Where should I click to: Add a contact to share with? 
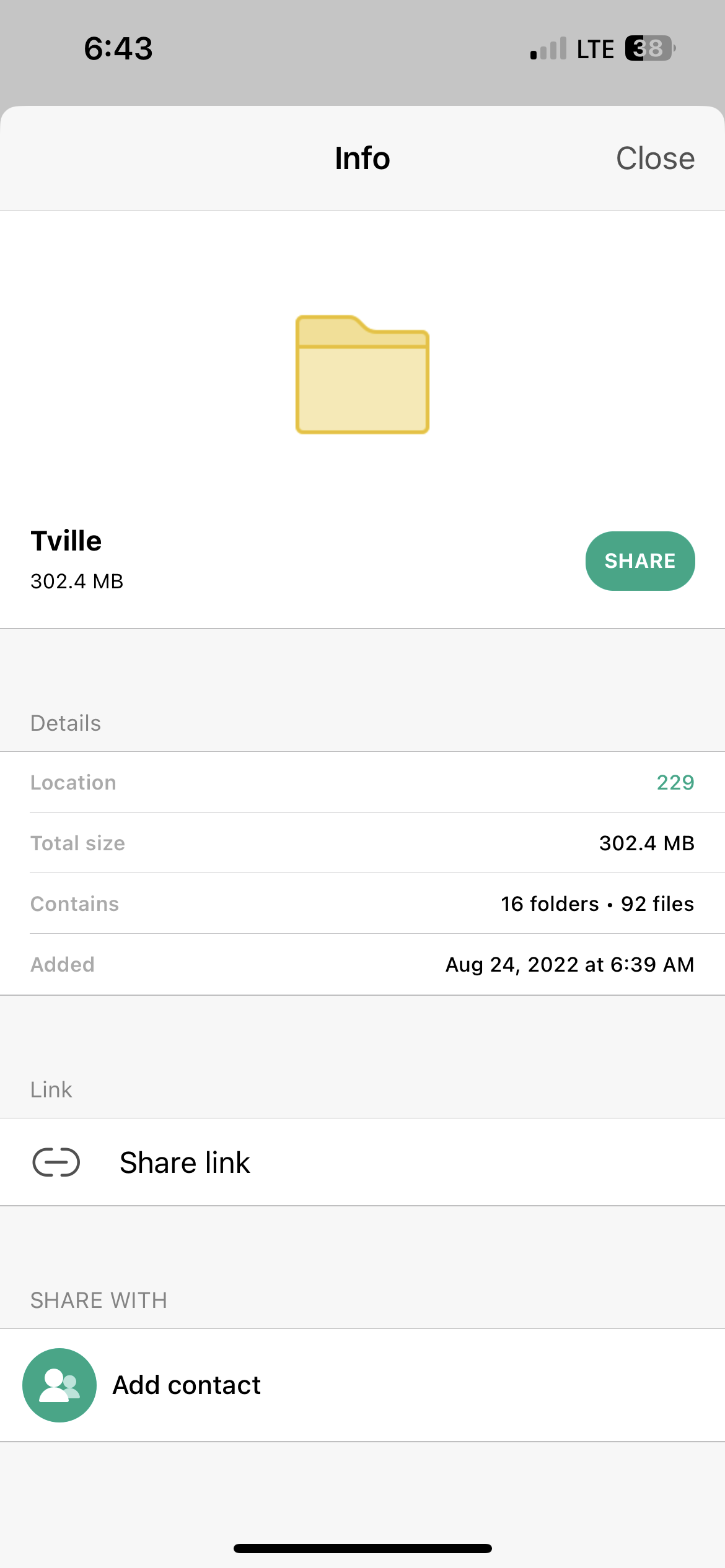click(x=186, y=1385)
